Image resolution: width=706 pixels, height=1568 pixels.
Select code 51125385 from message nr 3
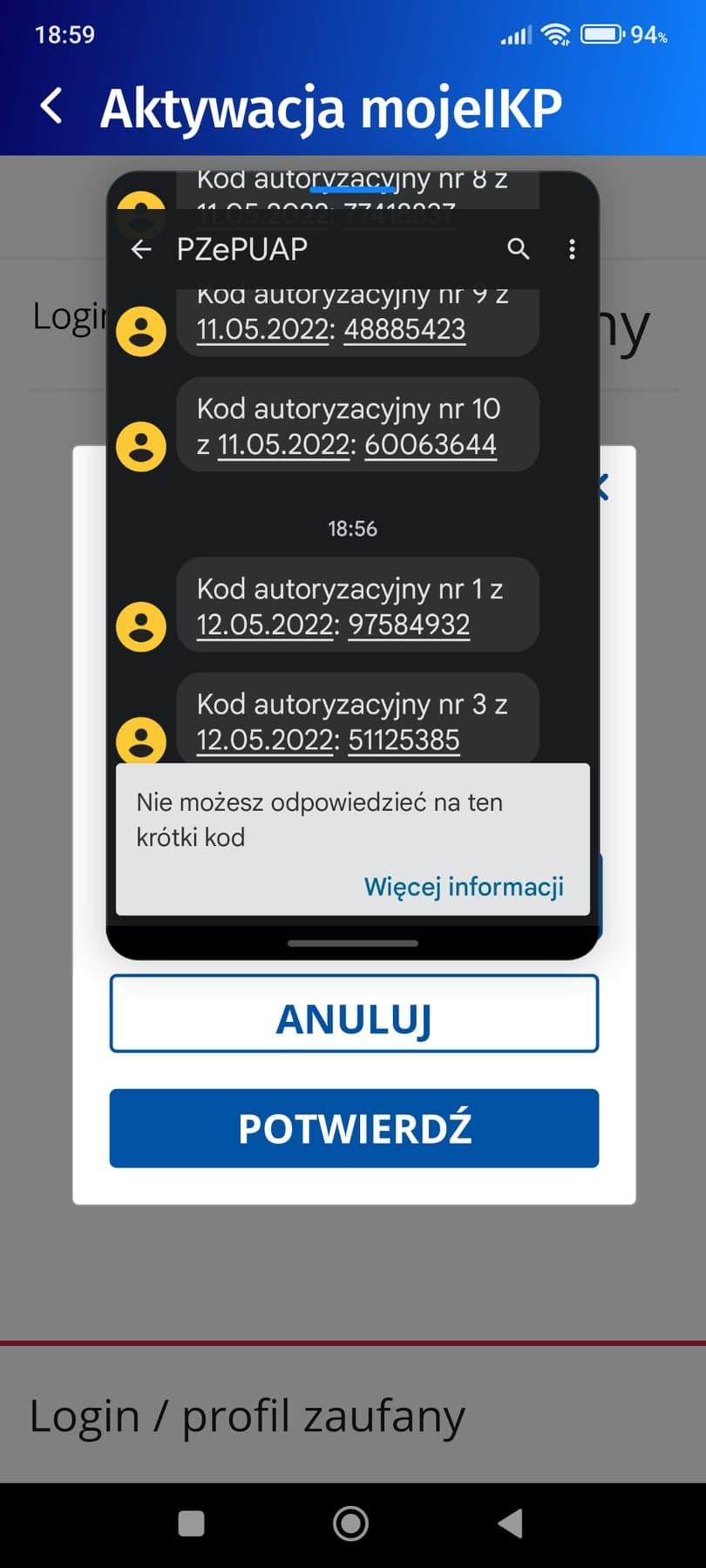[404, 740]
